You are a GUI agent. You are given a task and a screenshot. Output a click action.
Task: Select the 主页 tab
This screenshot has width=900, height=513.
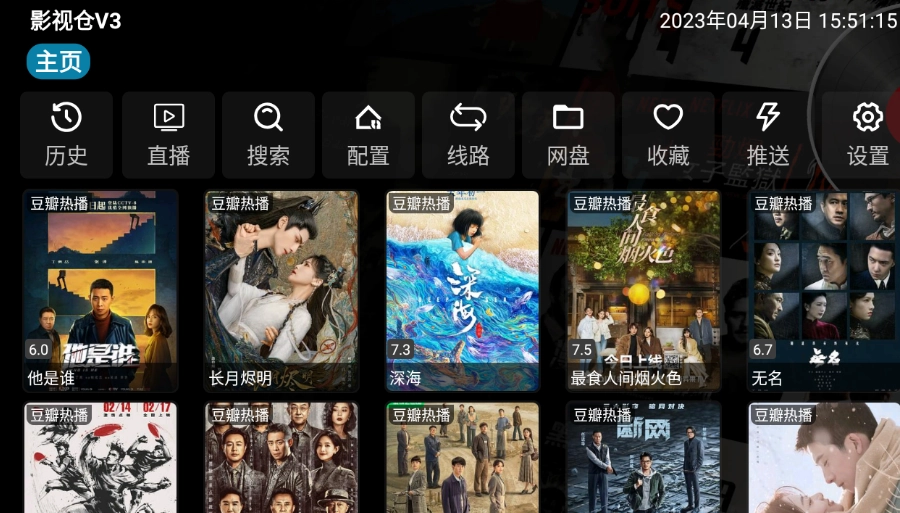(x=58, y=62)
